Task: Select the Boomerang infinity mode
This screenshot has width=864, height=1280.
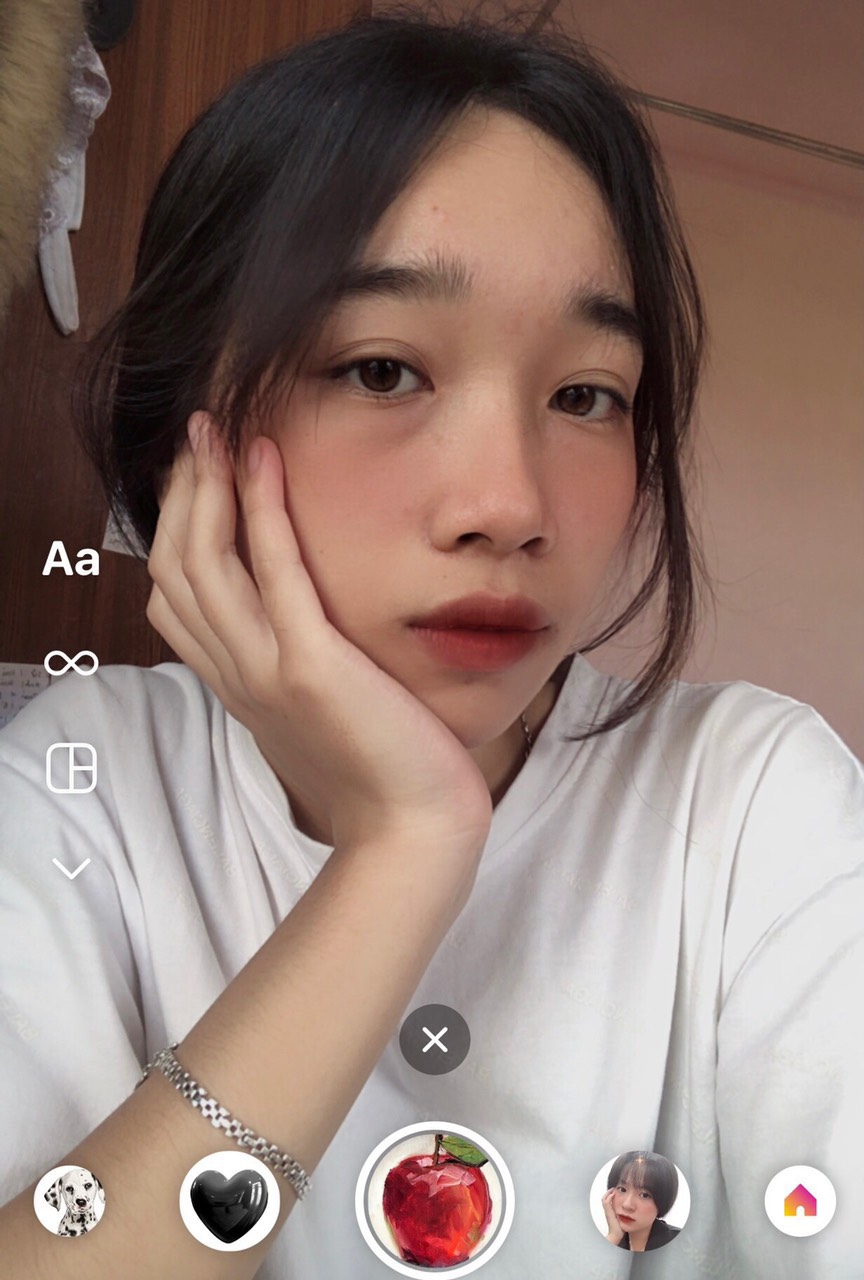Action: click(71, 662)
